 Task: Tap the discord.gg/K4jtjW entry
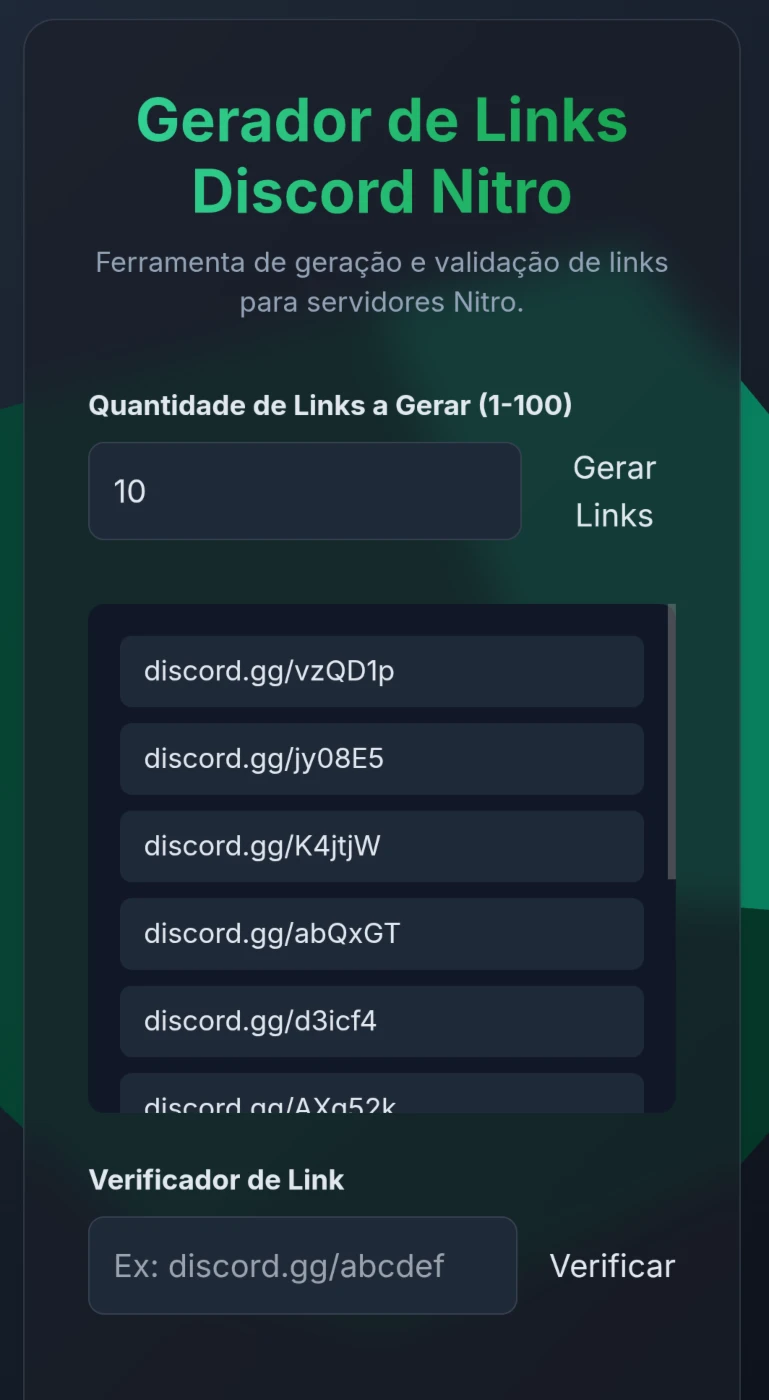tap(382, 846)
